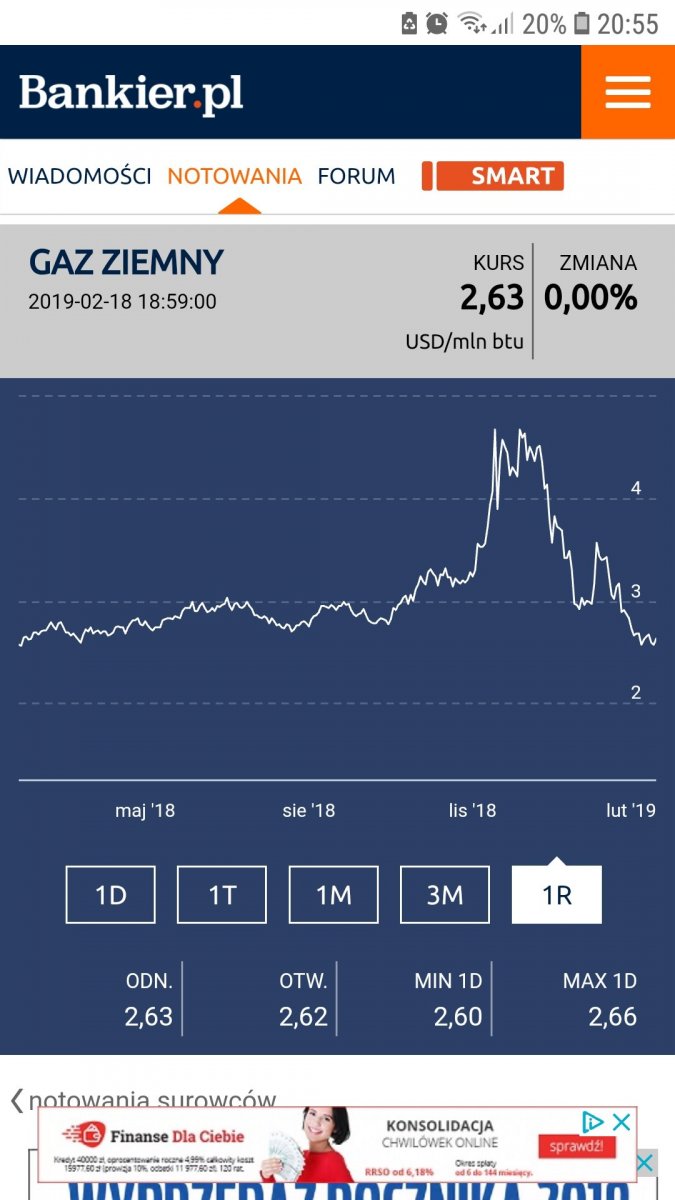Image resolution: width=675 pixels, height=1200 pixels.
Task: Switch to the Forum tab
Action: 356,176
